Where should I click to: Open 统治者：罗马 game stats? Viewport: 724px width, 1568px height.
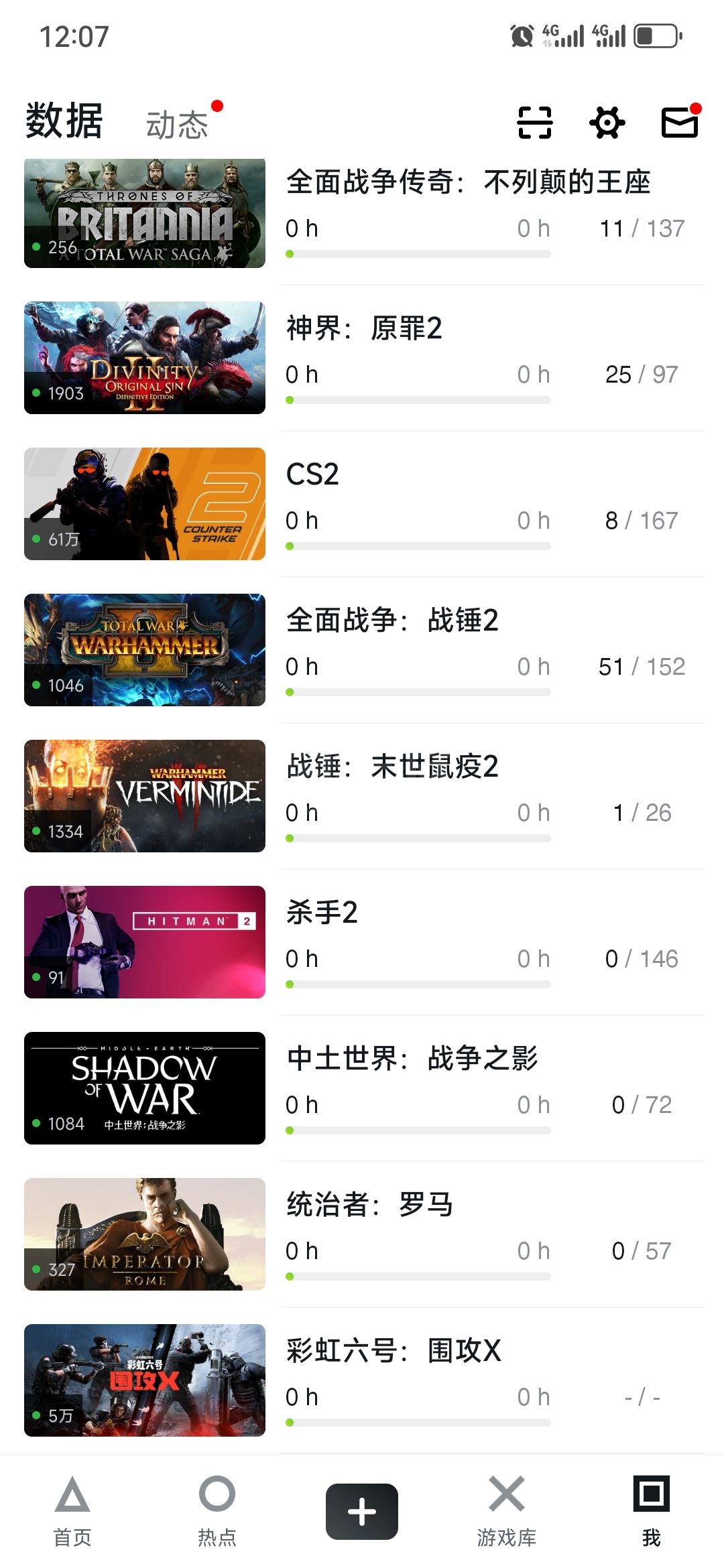pos(369,1205)
